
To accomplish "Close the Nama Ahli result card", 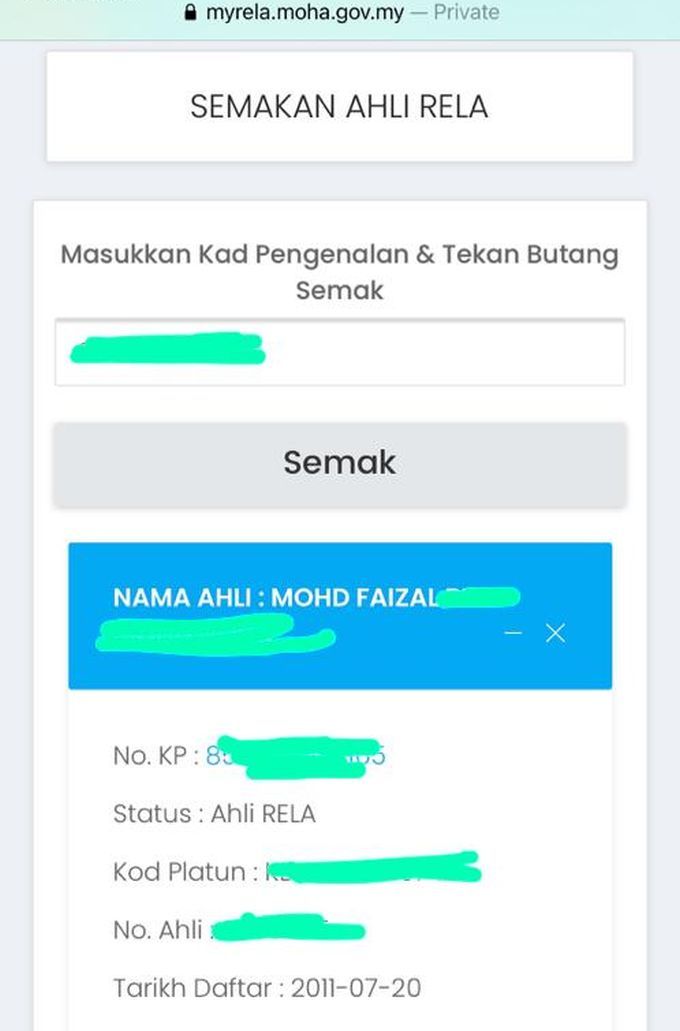I will 556,633.
